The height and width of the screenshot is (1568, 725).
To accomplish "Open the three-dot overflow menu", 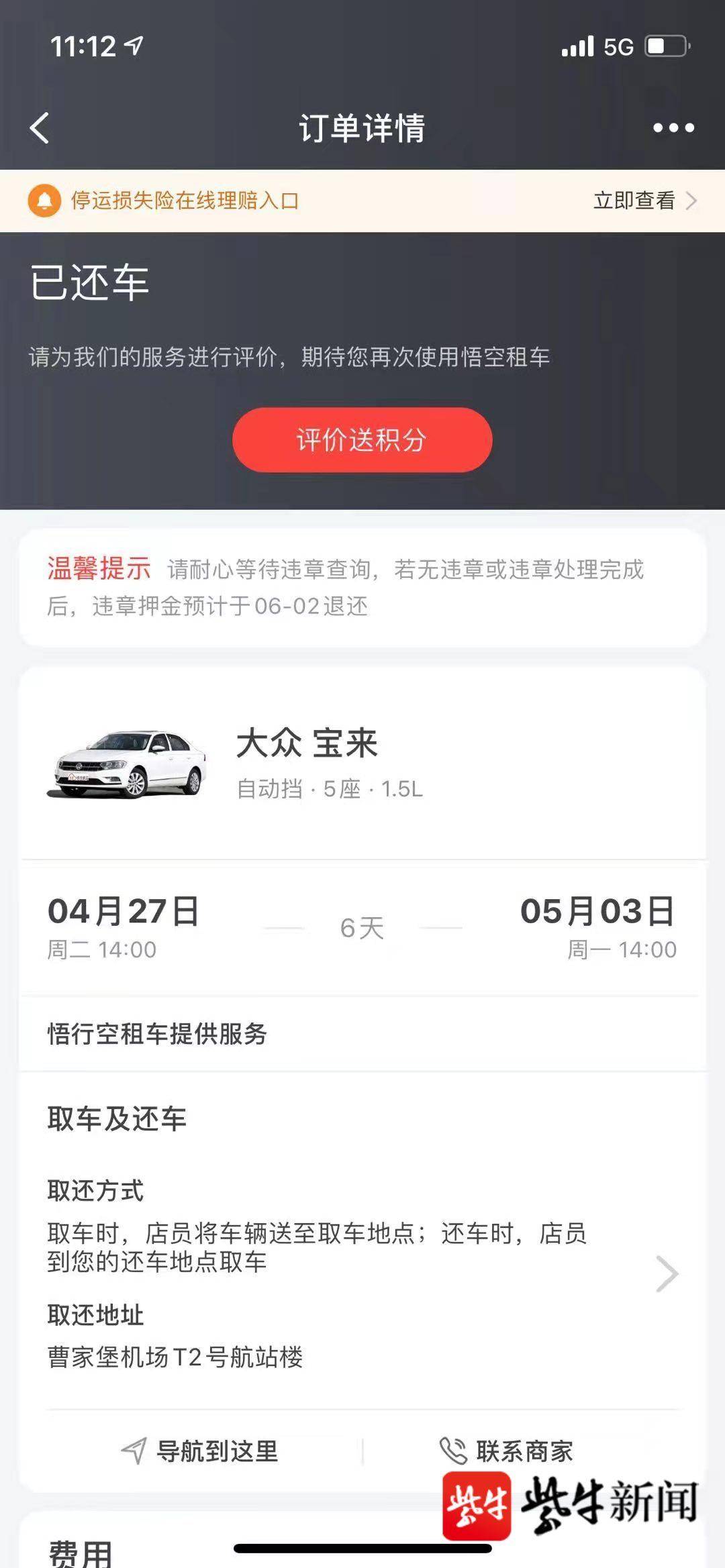I will pyautogui.click(x=673, y=127).
